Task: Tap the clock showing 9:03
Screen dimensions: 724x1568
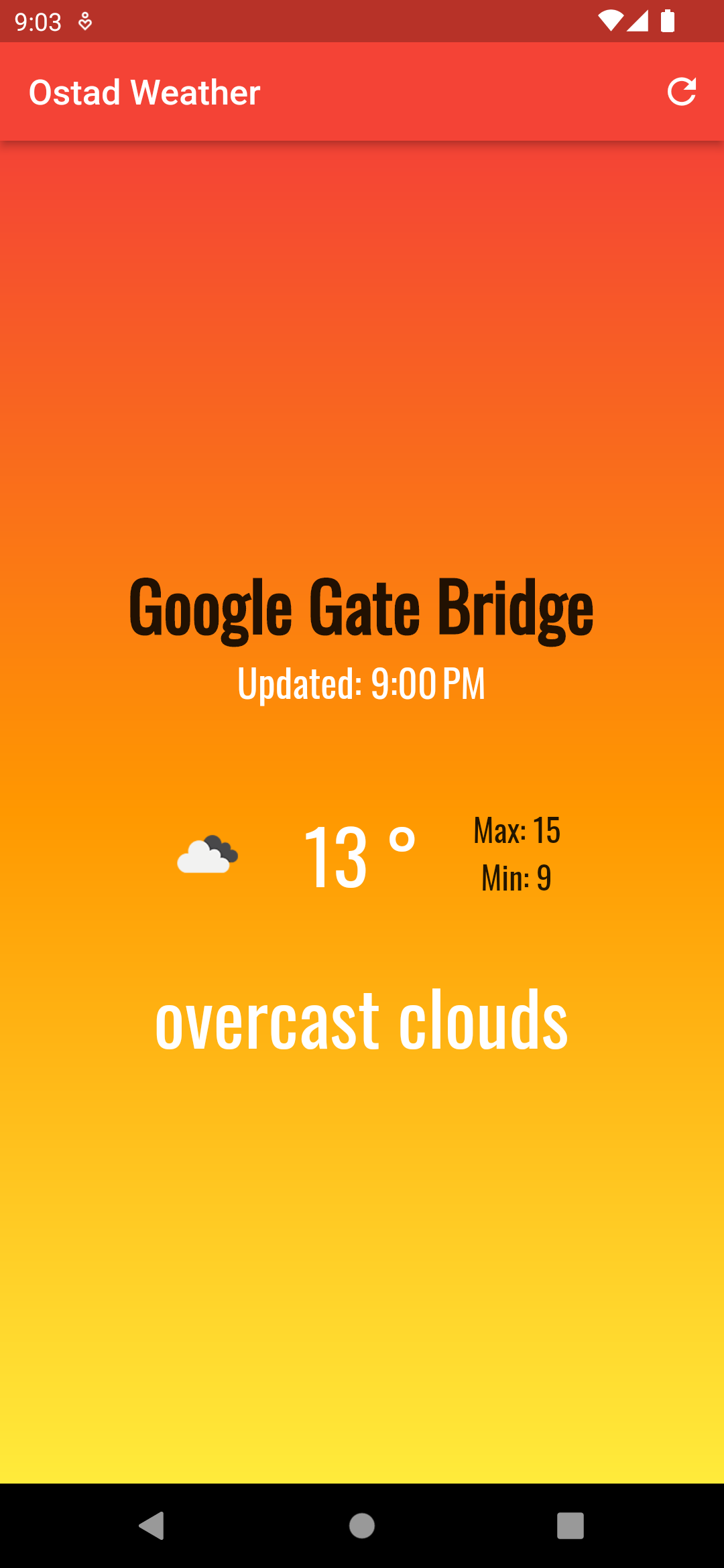Action: 38,21
